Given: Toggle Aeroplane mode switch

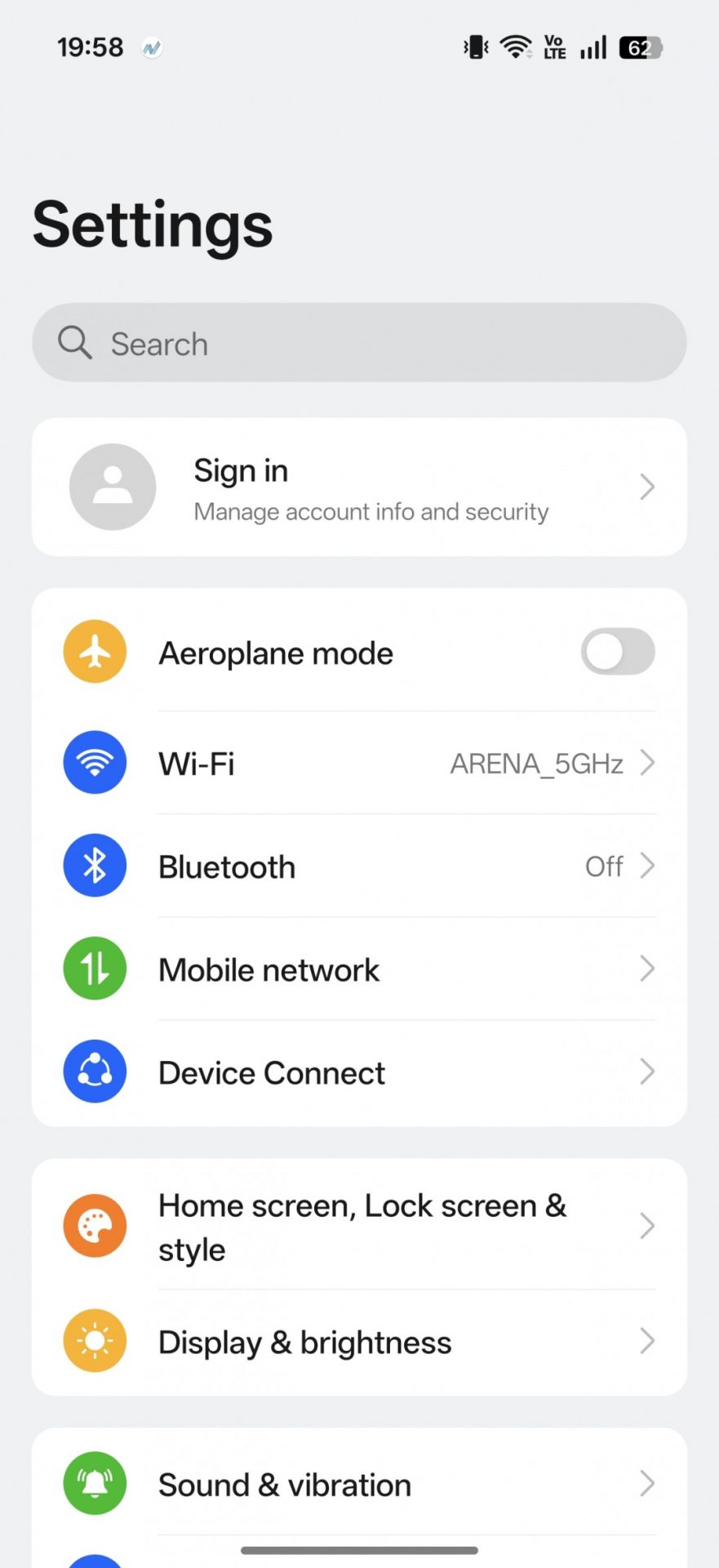Looking at the screenshot, I should 617,652.
